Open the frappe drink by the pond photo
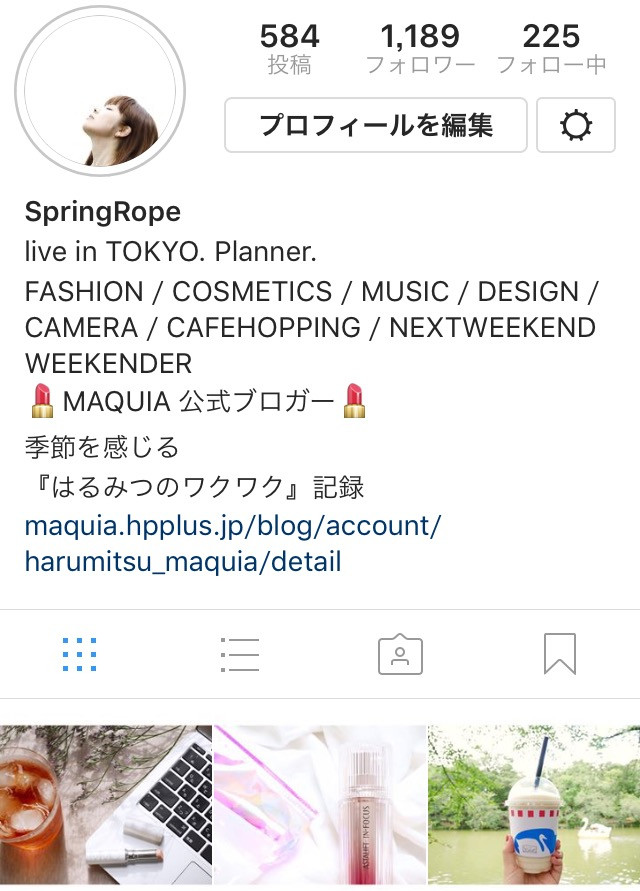 (534, 805)
